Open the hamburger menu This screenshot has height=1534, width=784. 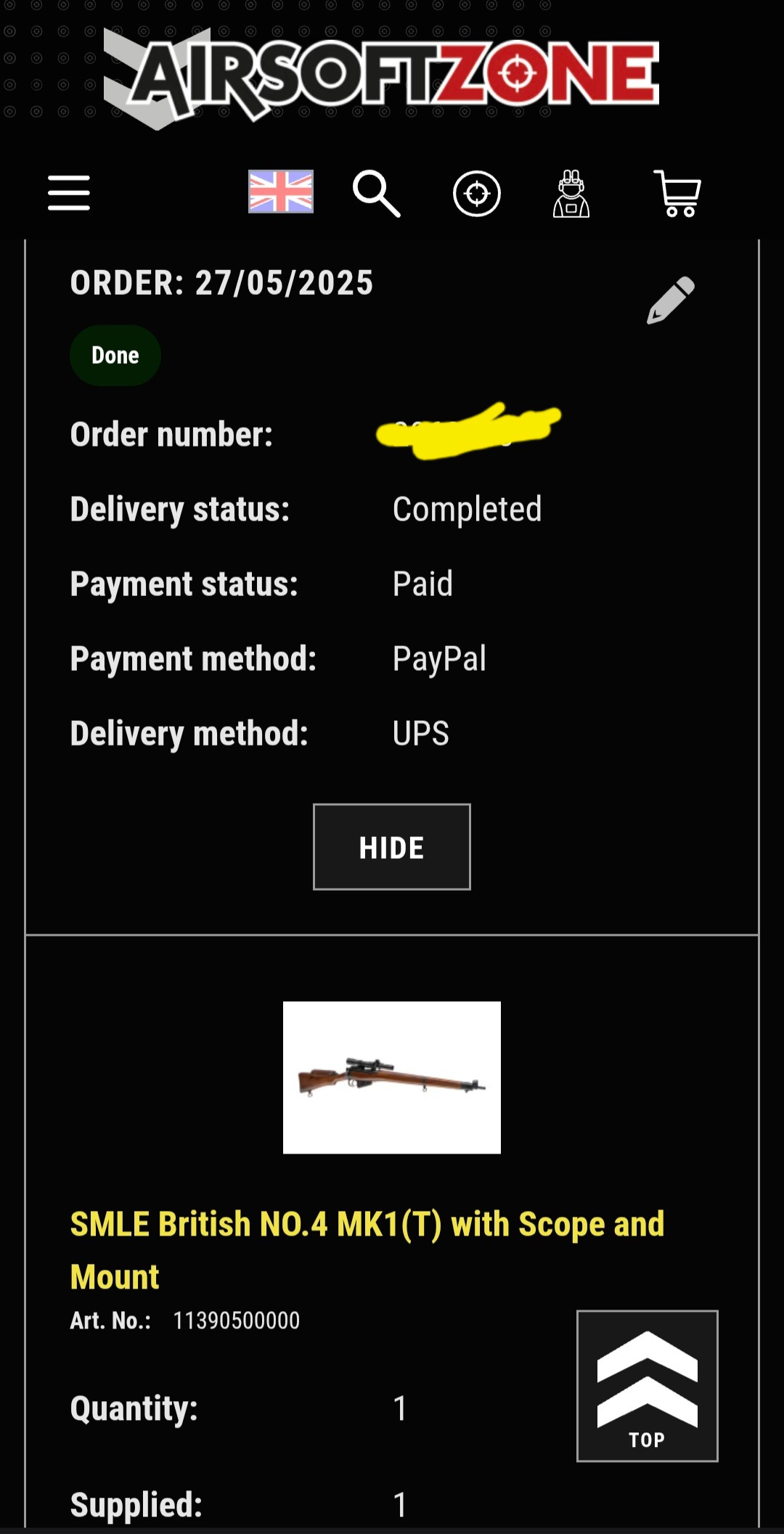coord(69,193)
